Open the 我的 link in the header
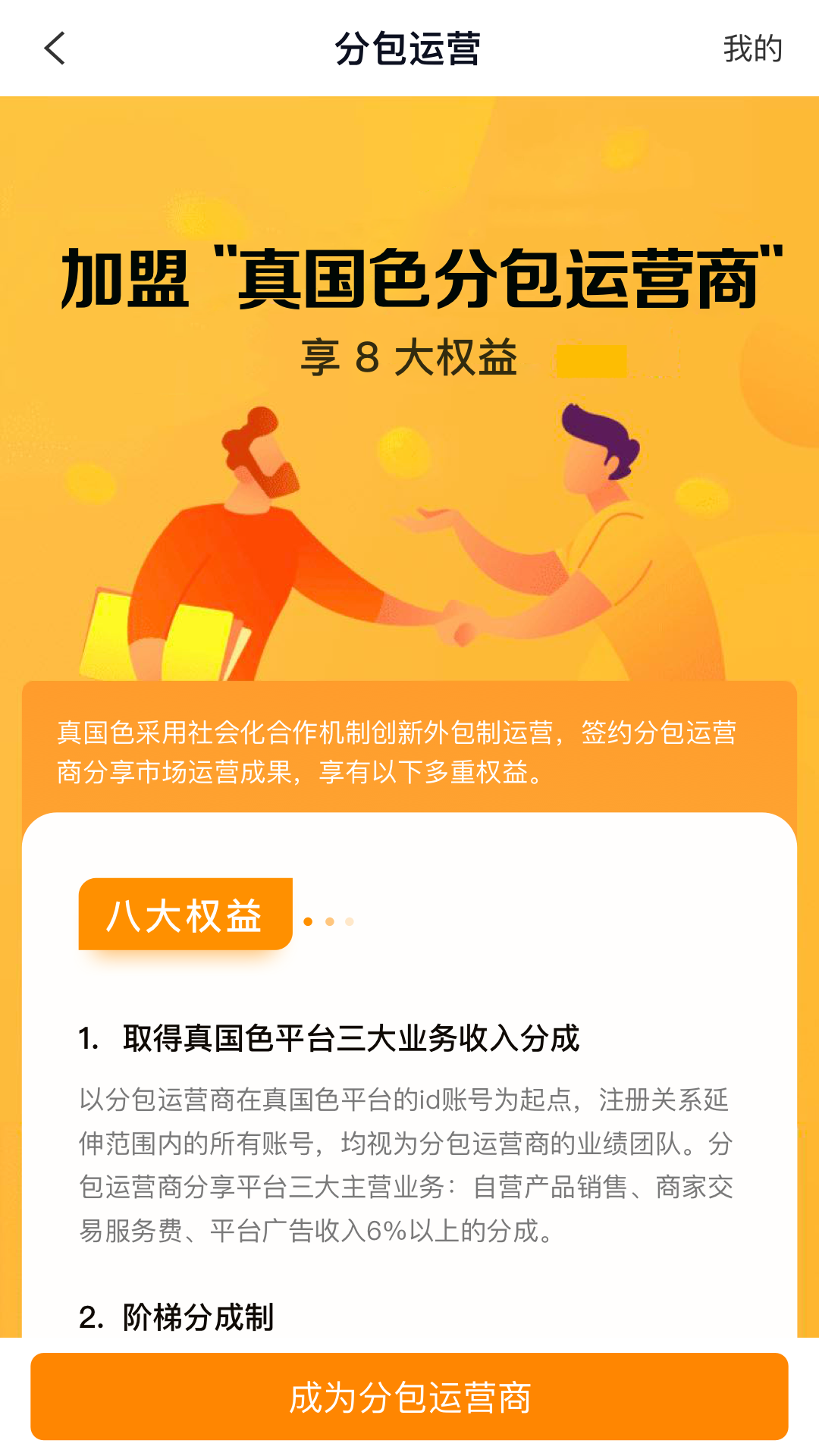819x1456 pixels. click(x=752, y=49)
